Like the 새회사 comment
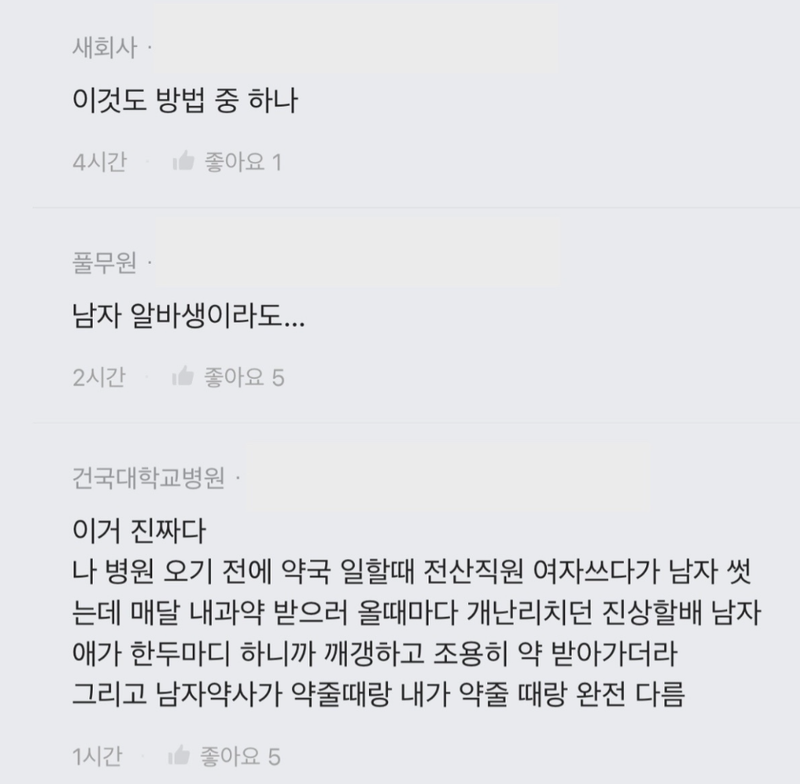The image size is (800, 784). click(x=184, y=162)
